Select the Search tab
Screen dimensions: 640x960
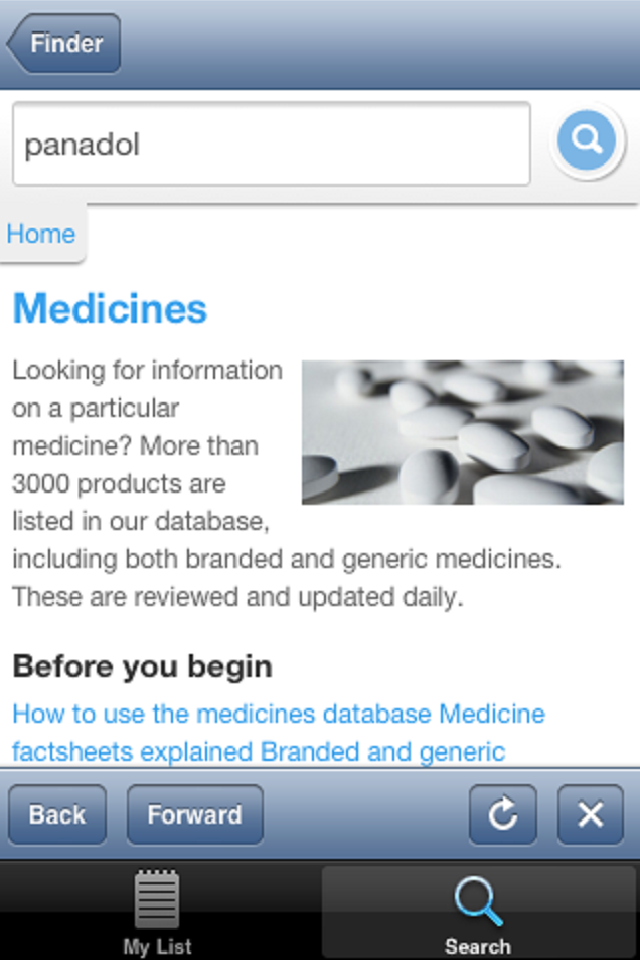tap(477, 913)
